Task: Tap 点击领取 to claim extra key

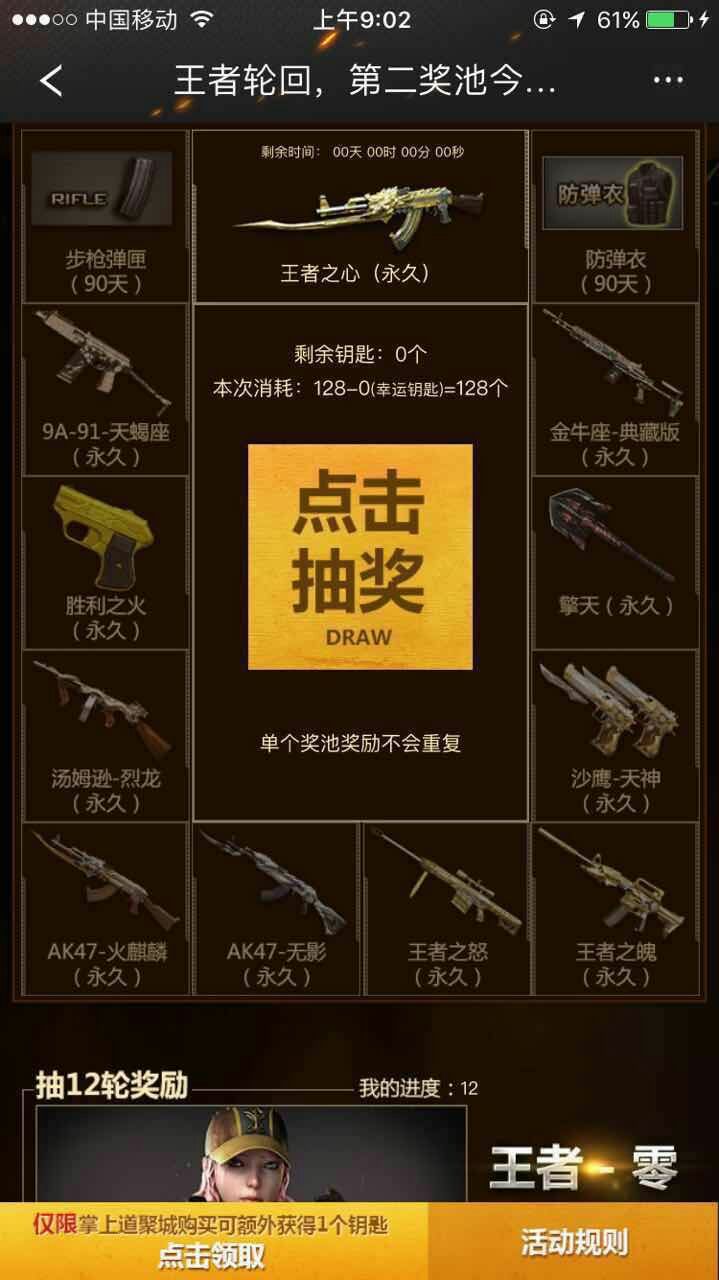Action: (211, 1256)
